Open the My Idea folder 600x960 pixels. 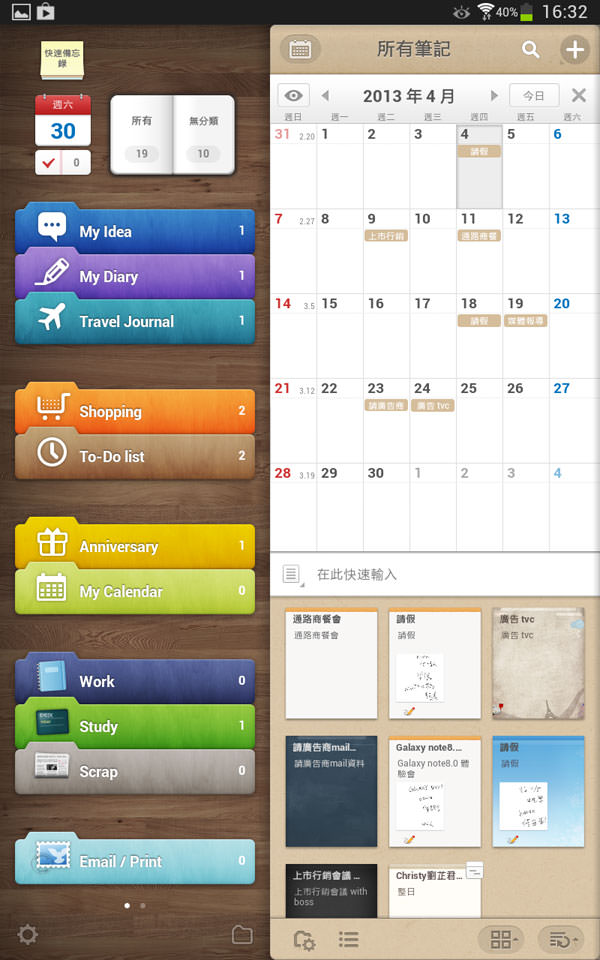(135, 231)
